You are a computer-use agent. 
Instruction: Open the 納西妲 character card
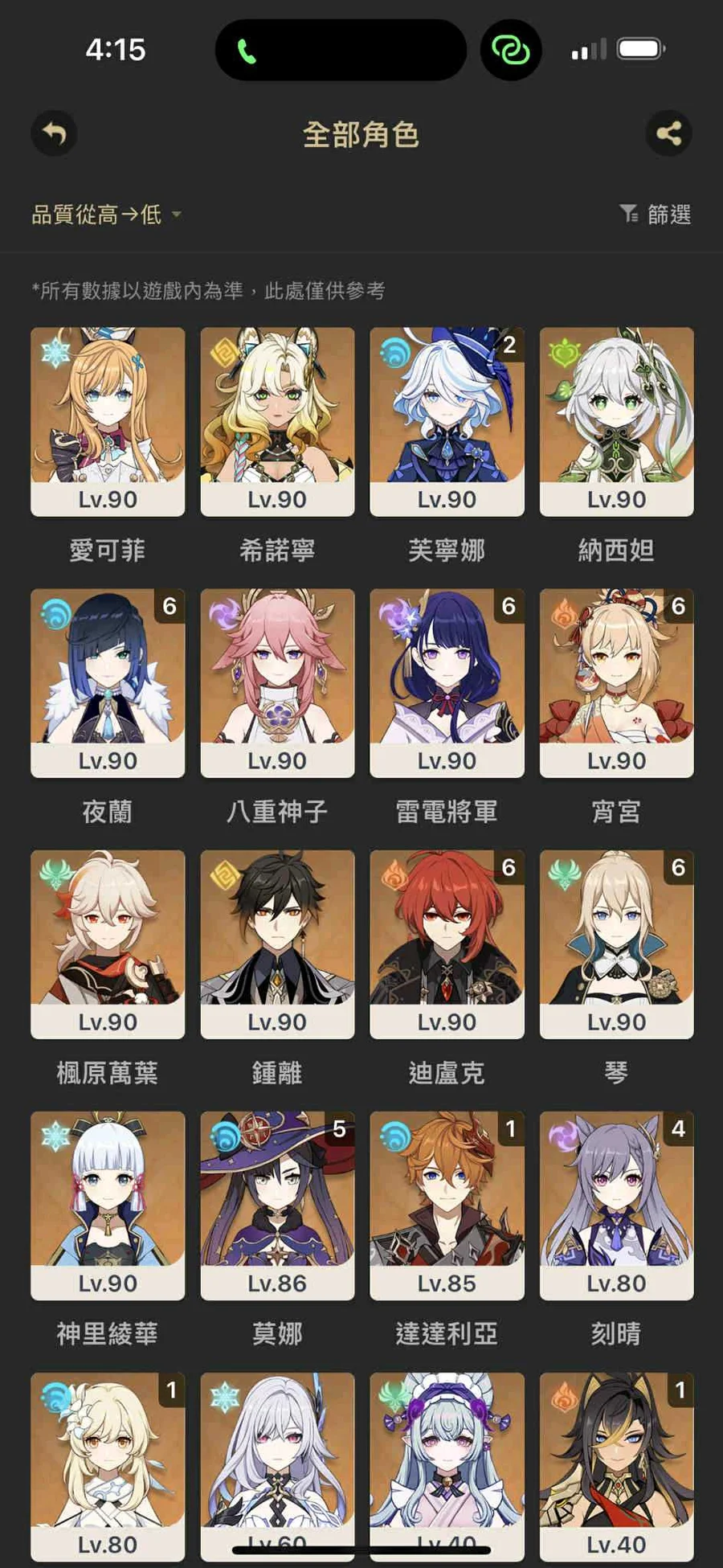616,421
